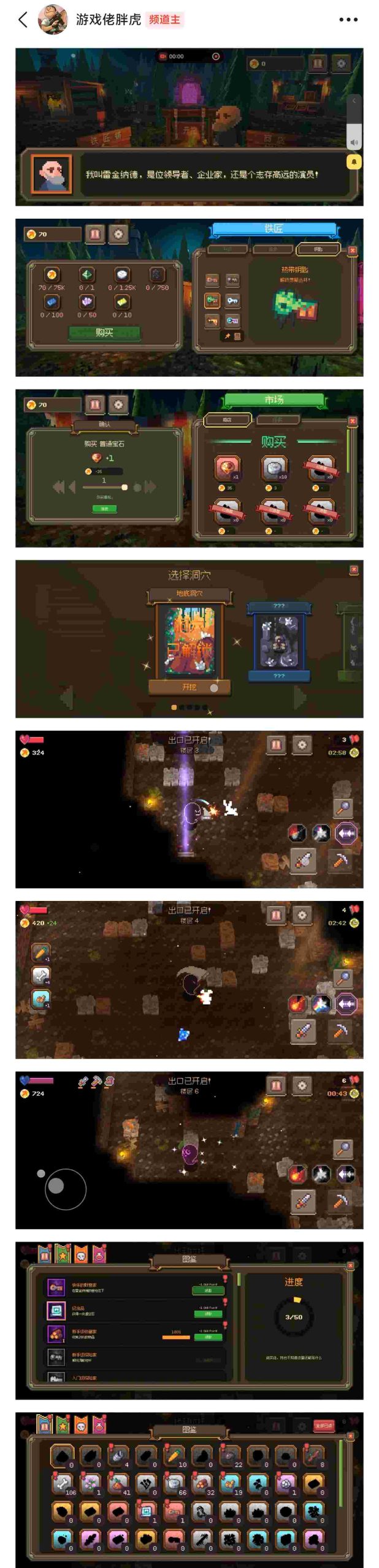This screenshot has height=1568, width=379.
Task: View the 铁匠 shop screenshot
Action: [189, 298]
